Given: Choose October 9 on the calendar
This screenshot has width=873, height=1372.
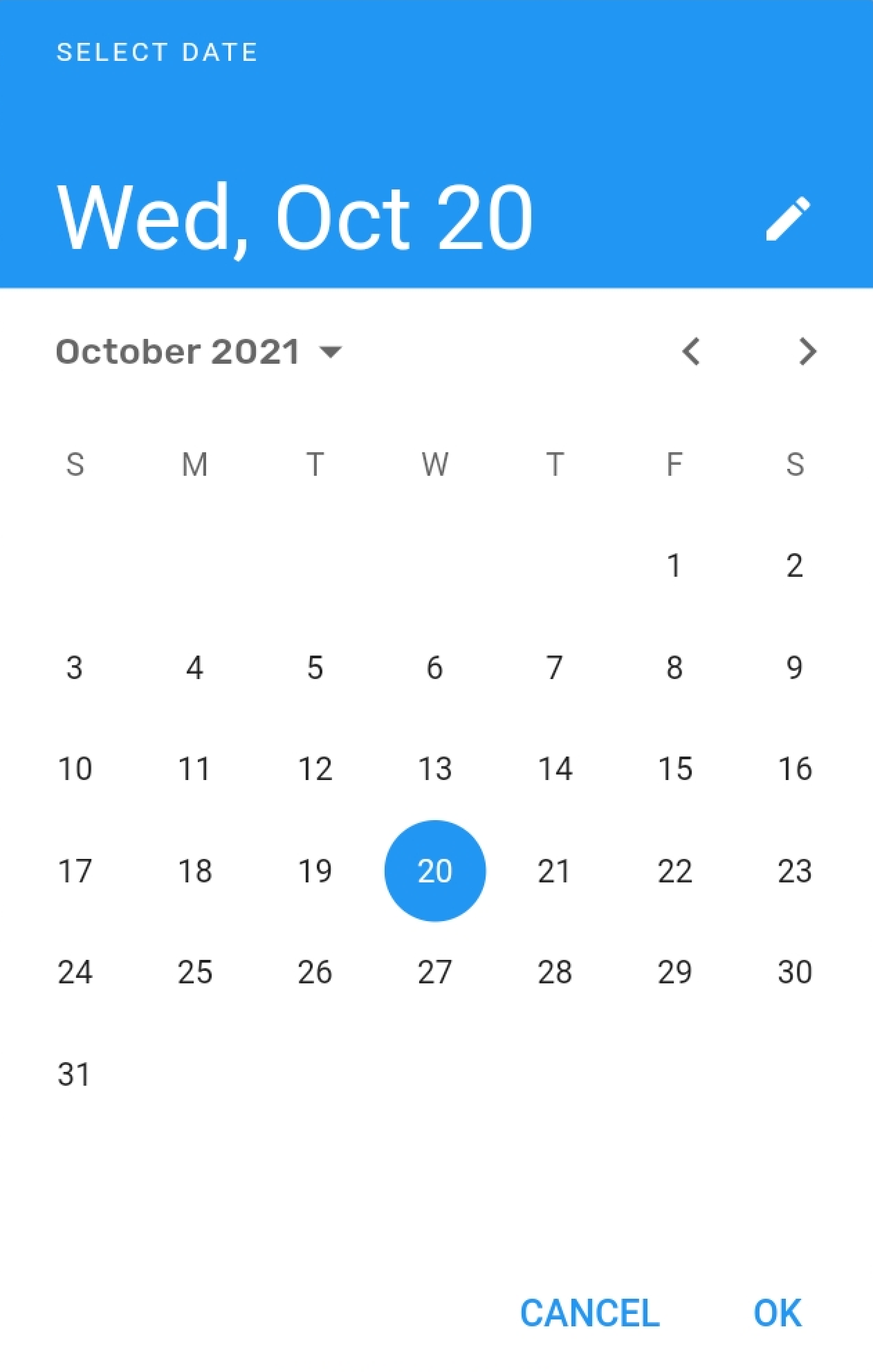Looking at the screenshot, I should [794, 667].
